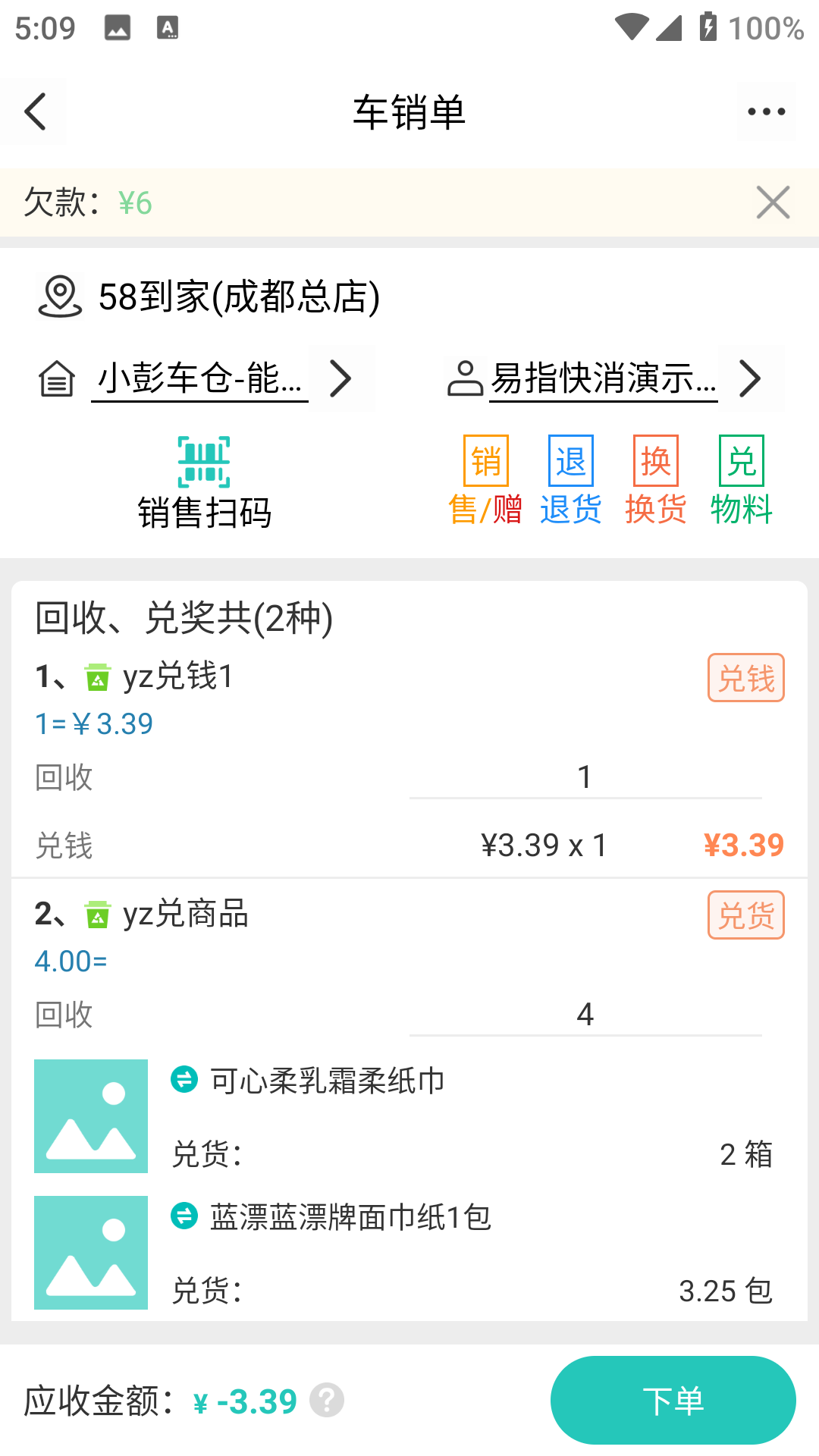Go back from the 车销单 page
The width and height of the screenshot is (819, 1456).
pos(35,112)
